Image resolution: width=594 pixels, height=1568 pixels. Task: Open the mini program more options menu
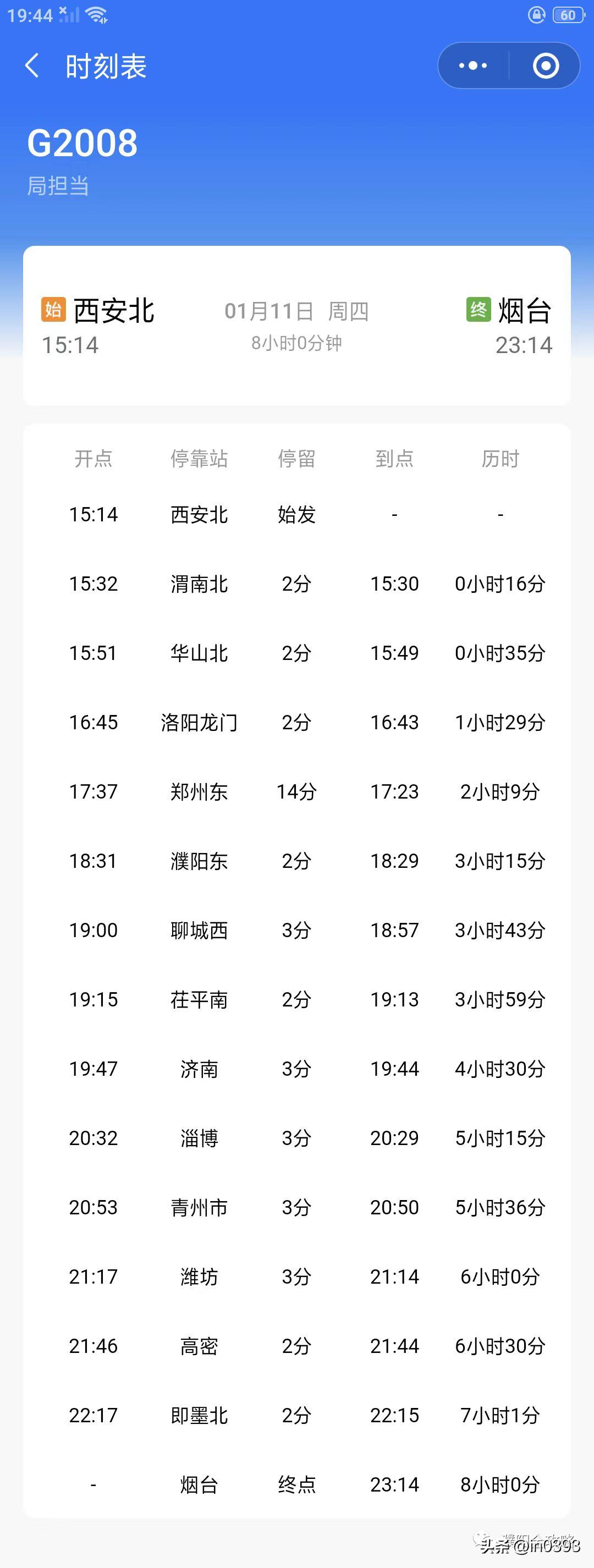click(x=473, y=66)
